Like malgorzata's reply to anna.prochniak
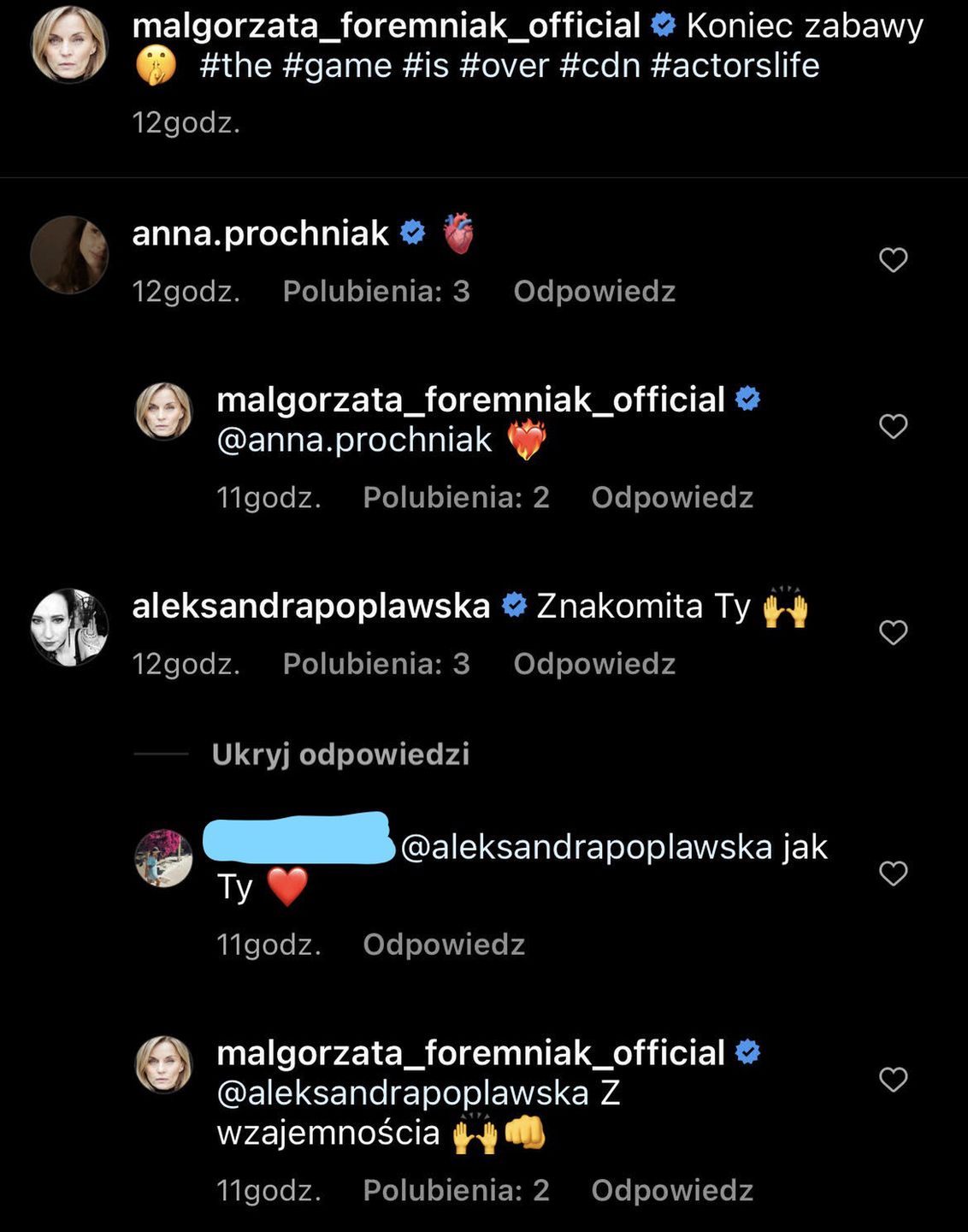Image resolution: width=968 pixels, height=1232 pixels. click(893, 426)
